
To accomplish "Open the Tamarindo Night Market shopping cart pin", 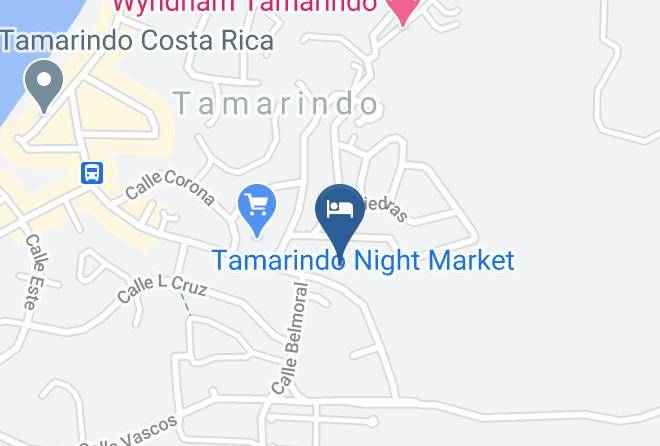I will 257,210.
